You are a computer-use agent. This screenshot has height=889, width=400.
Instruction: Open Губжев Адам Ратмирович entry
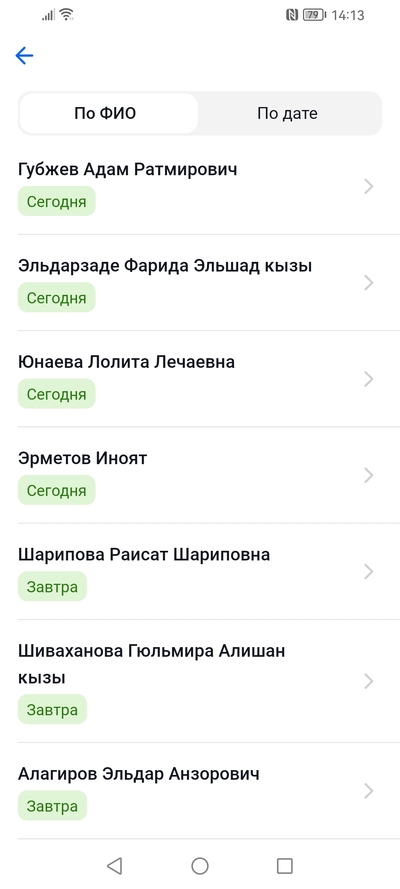pyautogui.click(x=200, y=187)
